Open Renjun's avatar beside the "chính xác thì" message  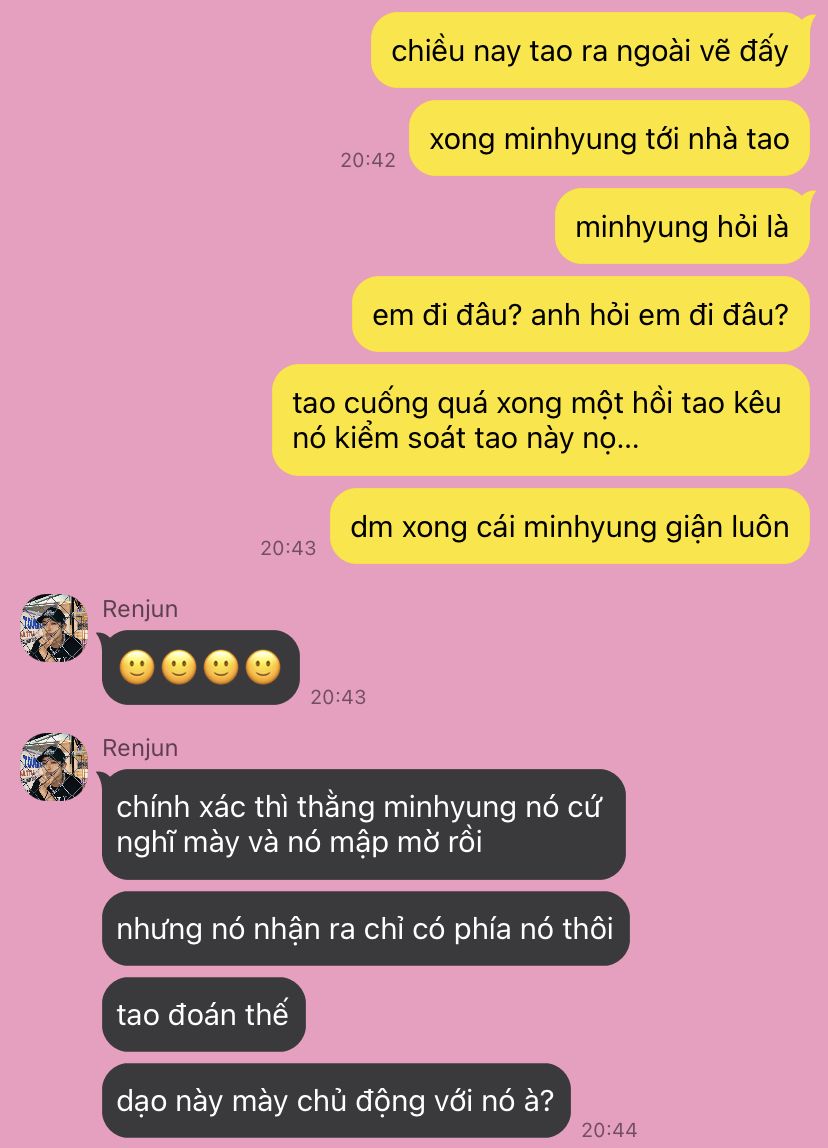[x=53, y=767]
